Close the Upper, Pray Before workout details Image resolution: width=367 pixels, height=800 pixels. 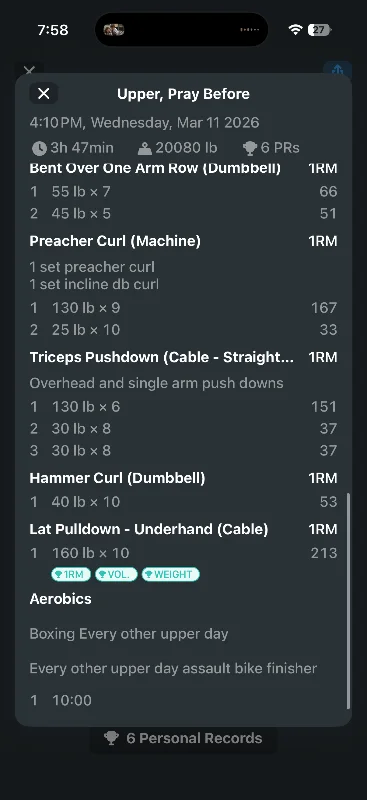tap(44, 93)
